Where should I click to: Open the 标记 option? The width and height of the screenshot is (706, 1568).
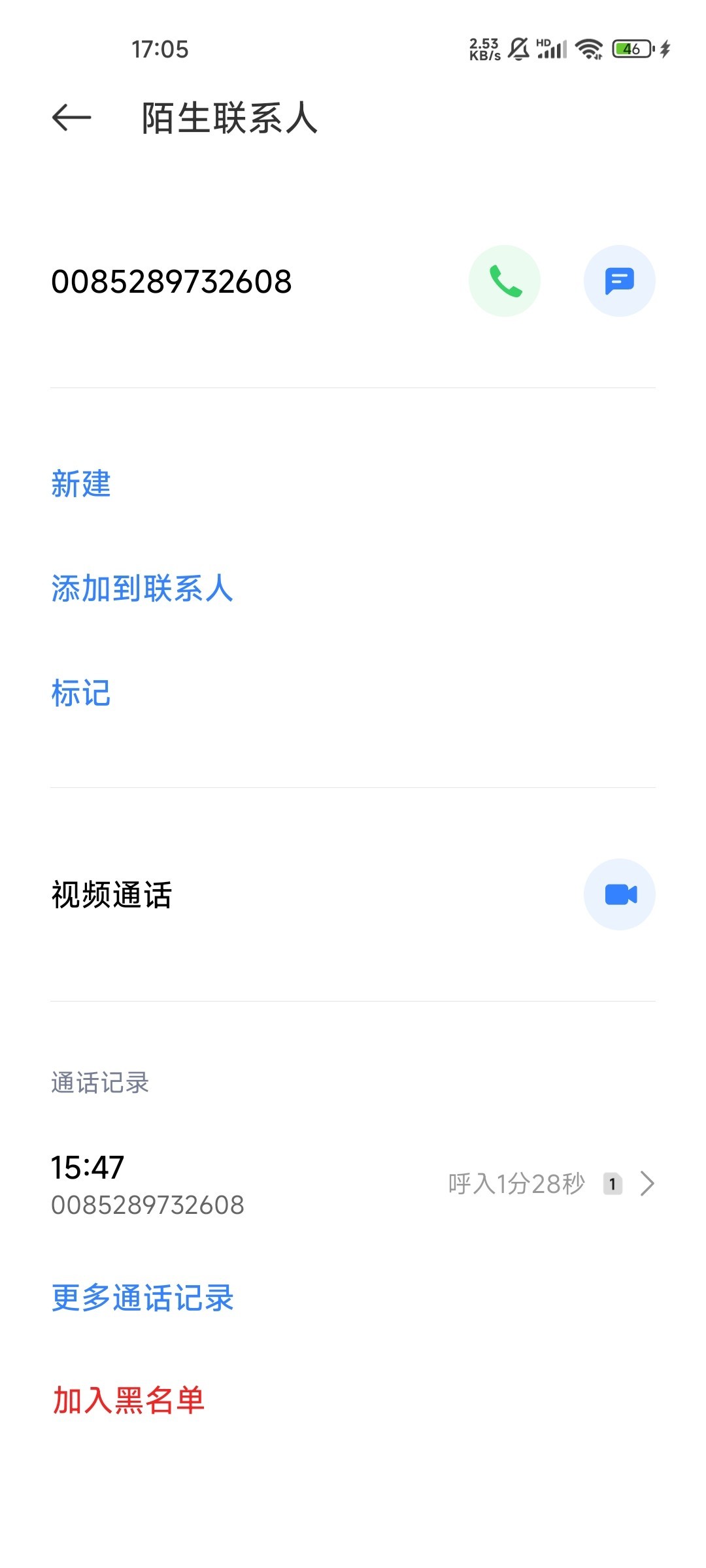[x=81, y=693]
